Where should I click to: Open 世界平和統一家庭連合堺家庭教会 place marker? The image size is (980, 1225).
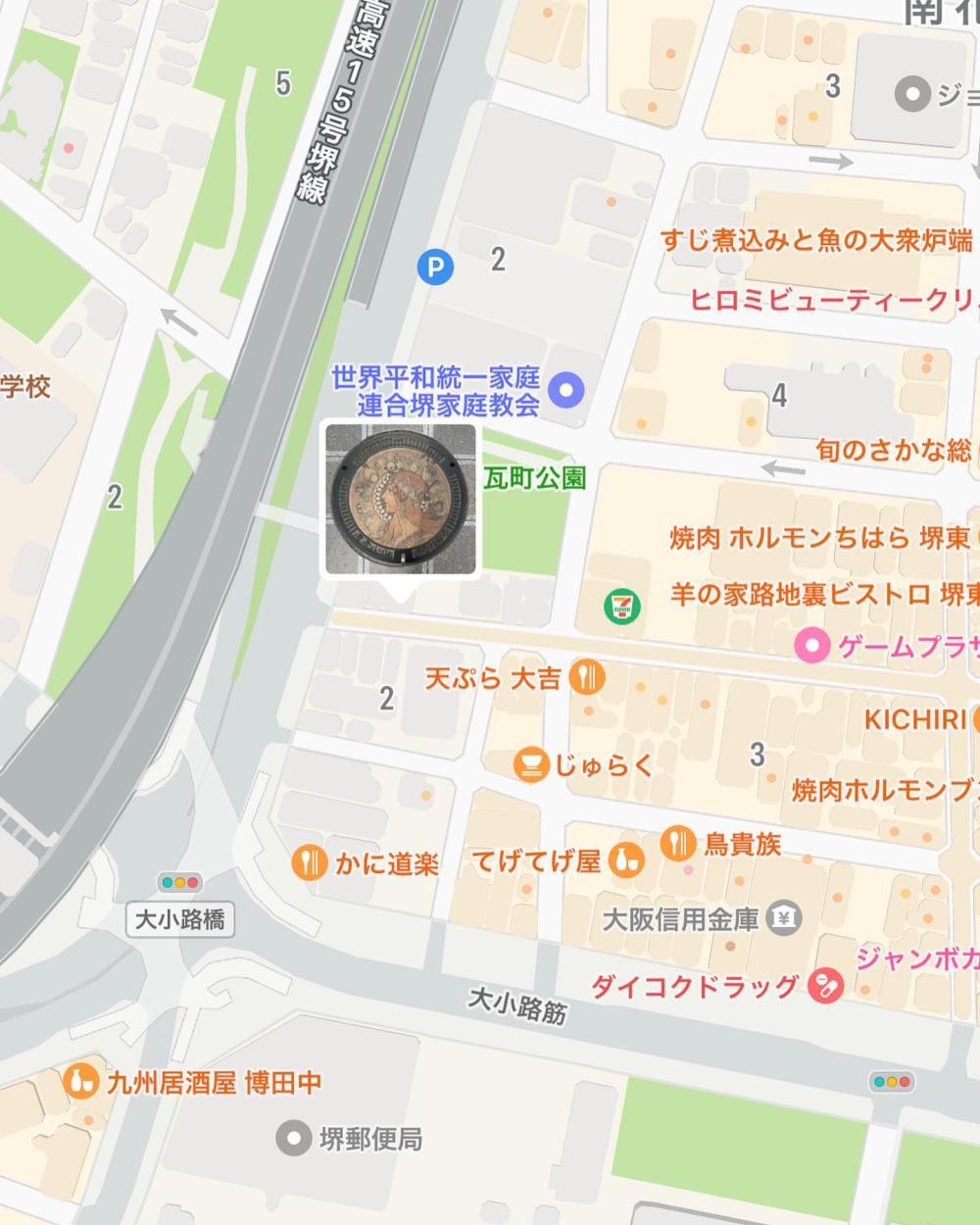click(564, 391)
